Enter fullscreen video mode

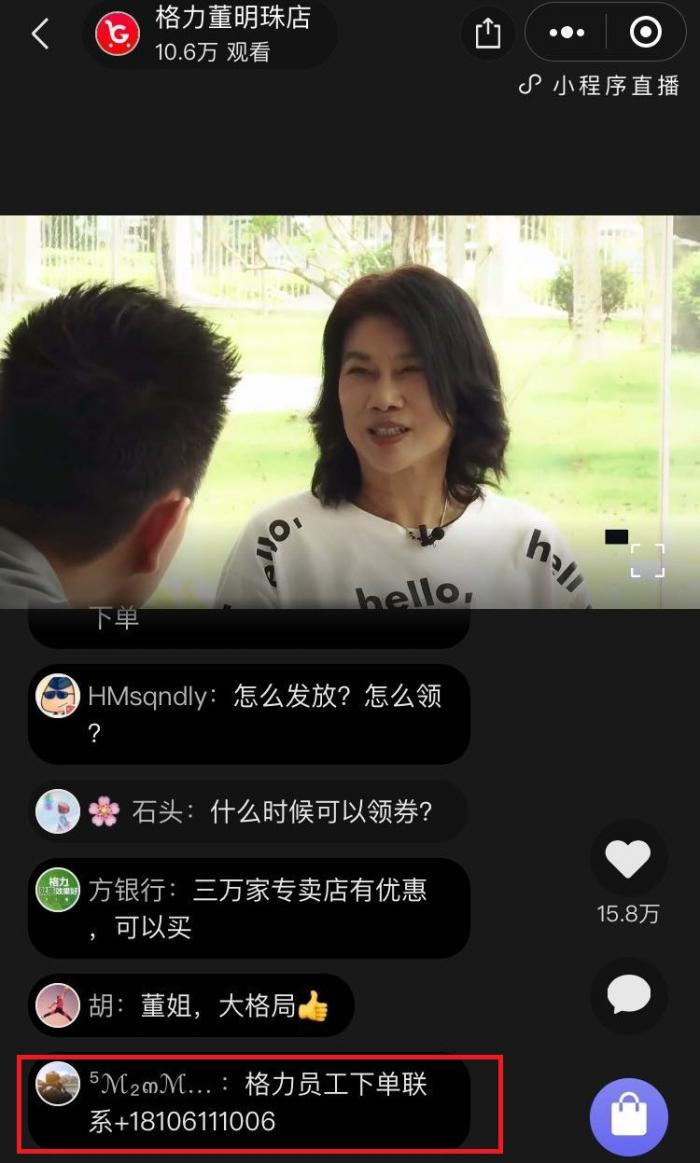(x=647, y=561)
